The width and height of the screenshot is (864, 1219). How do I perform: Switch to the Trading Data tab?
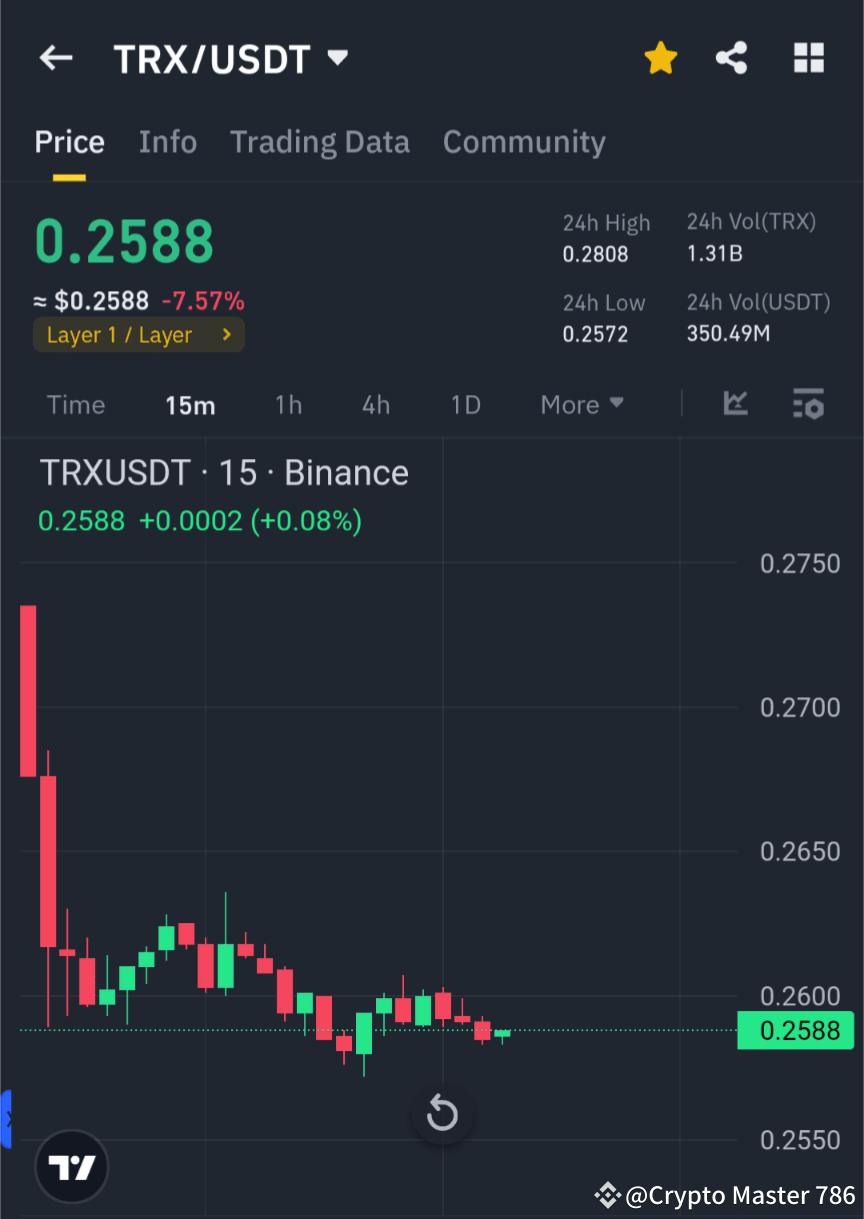click(320, 142)
